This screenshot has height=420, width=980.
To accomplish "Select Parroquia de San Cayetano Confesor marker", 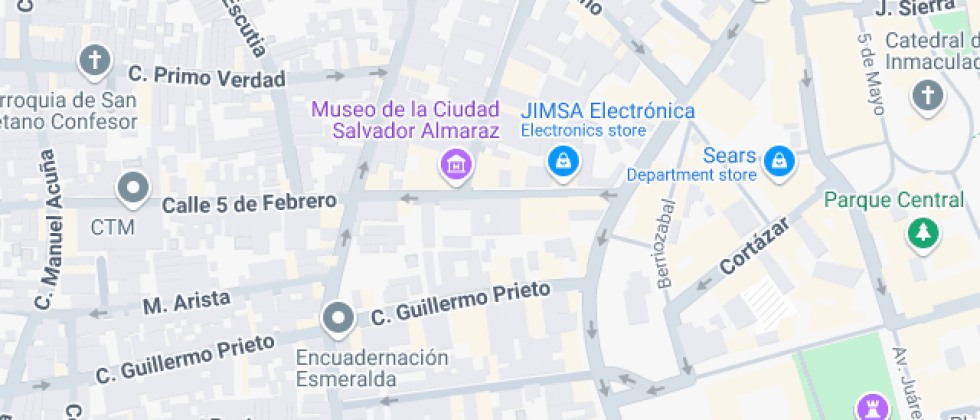I will [95, 61].
